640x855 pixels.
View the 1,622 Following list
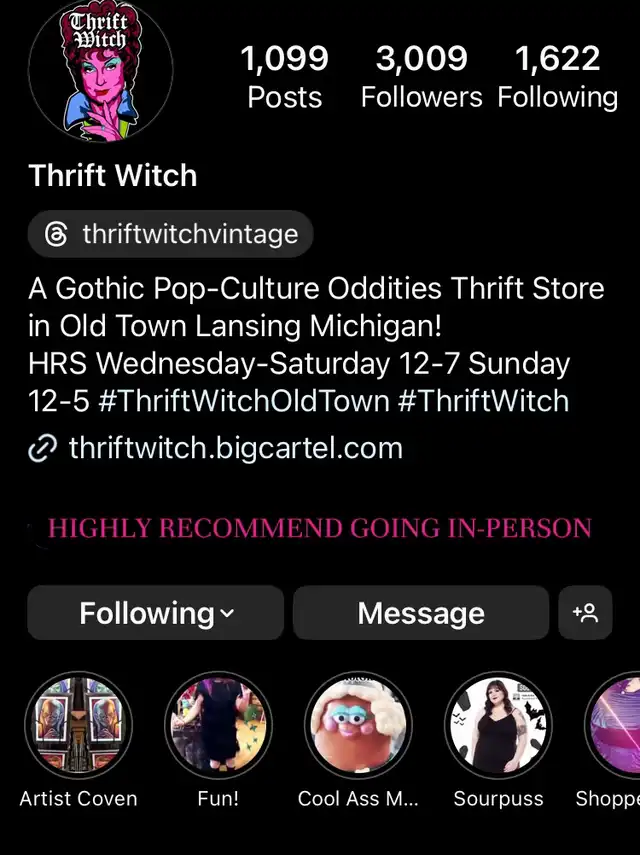557,77
